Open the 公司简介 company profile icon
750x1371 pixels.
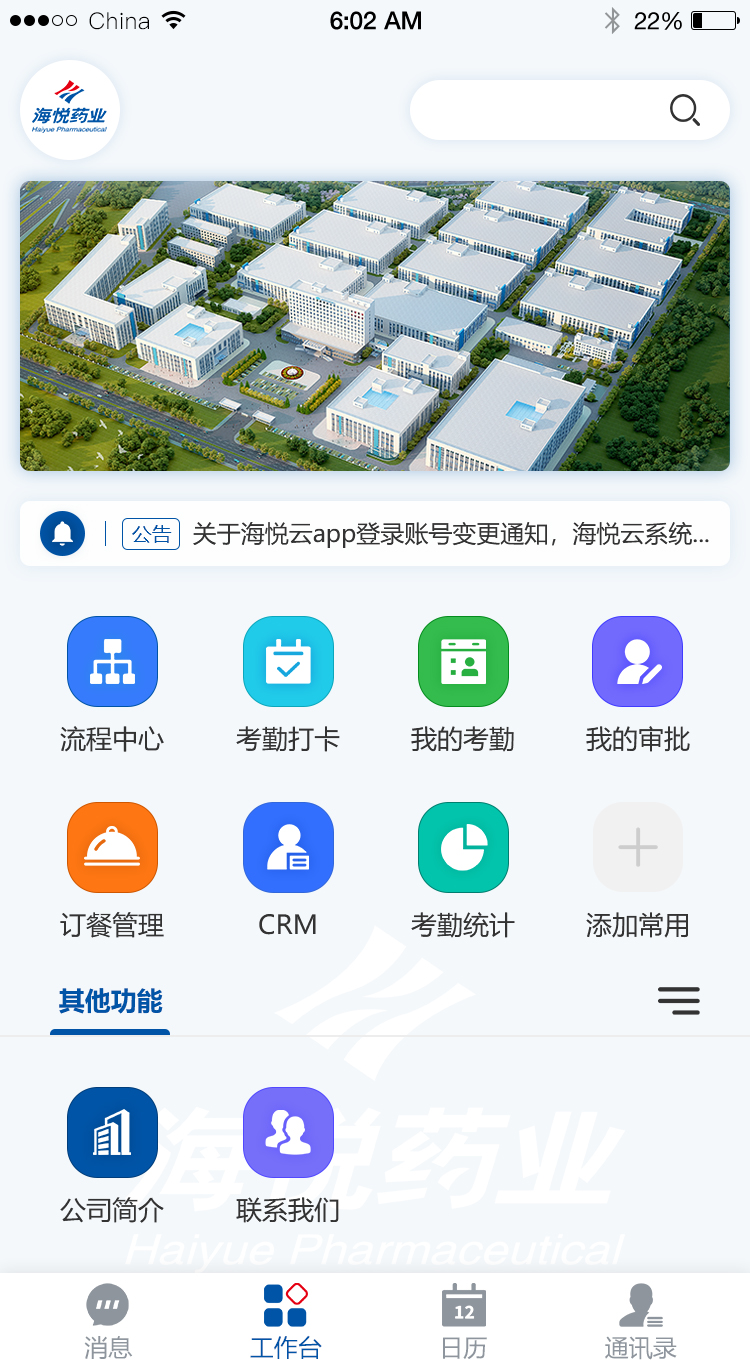112,1132
